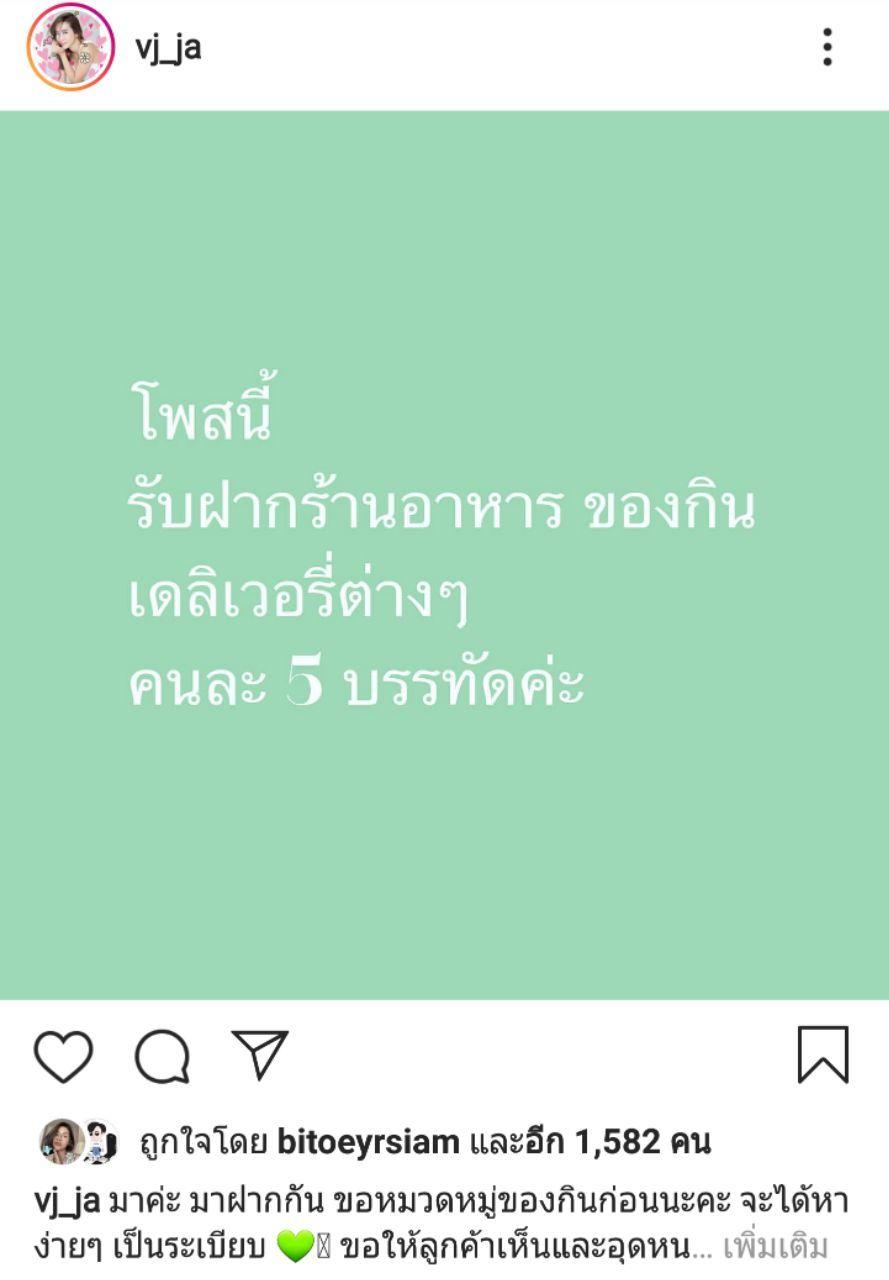
Task: Share post via paper plane icon
Action: [260, 1054]
